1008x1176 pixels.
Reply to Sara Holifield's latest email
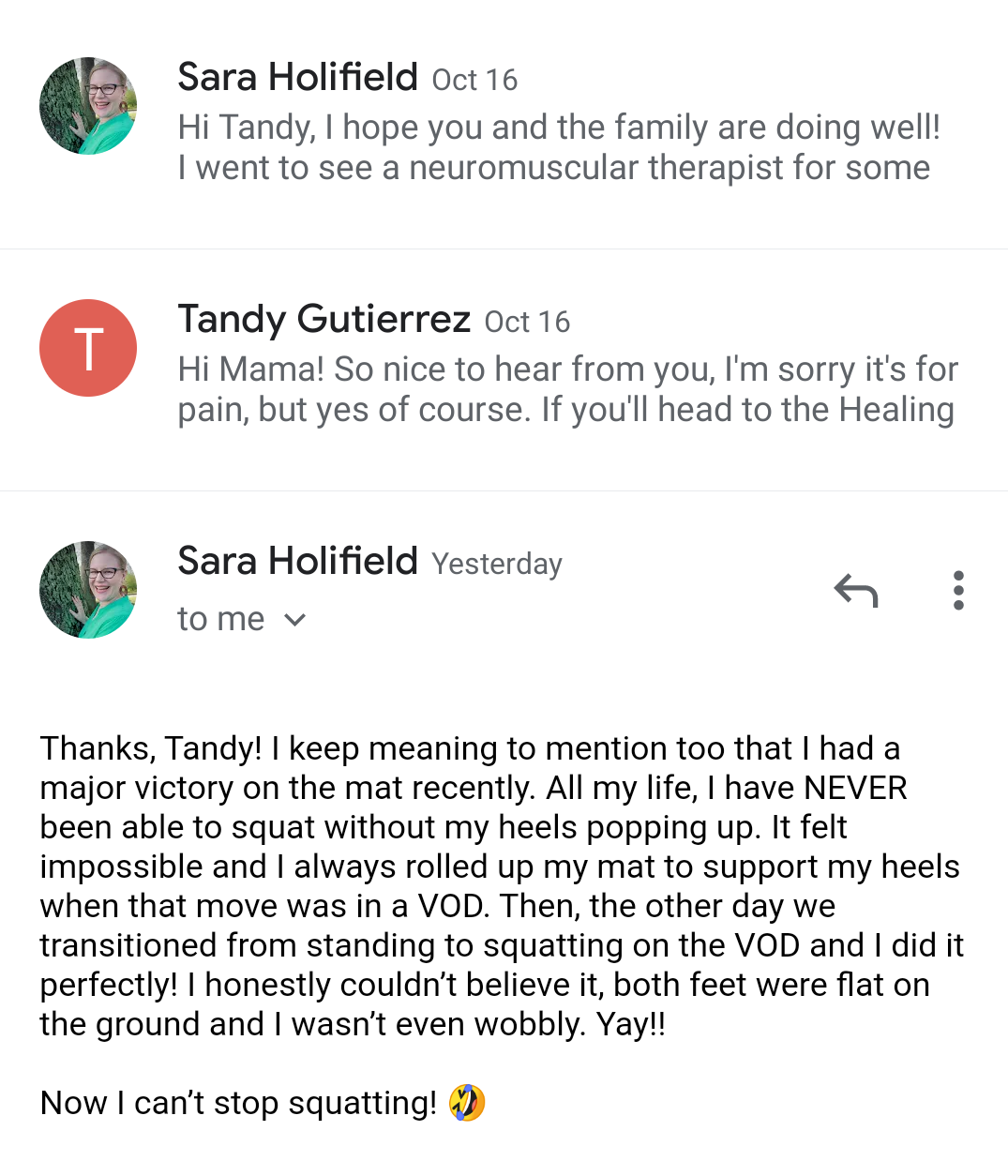tap(855, 591)
